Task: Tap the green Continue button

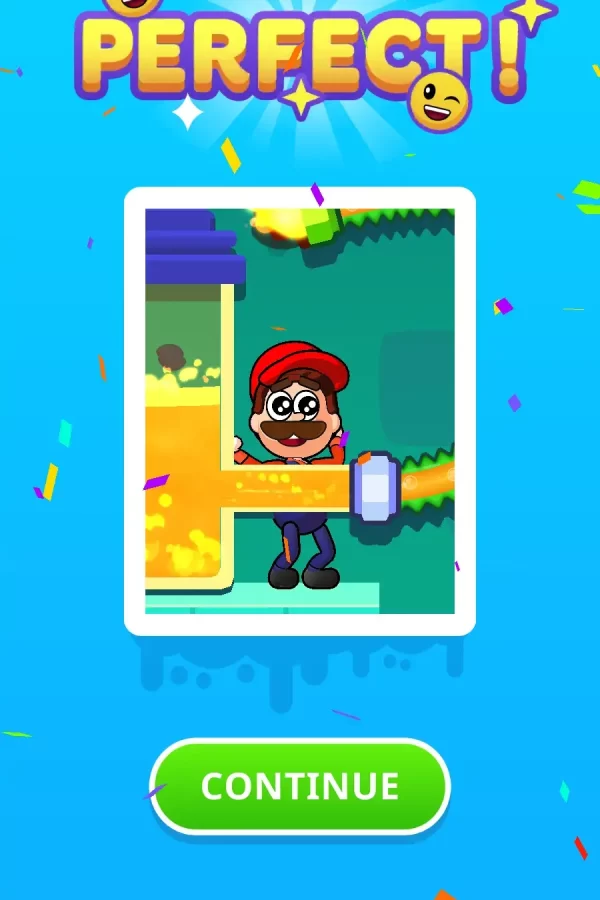Action: (300, 786)
